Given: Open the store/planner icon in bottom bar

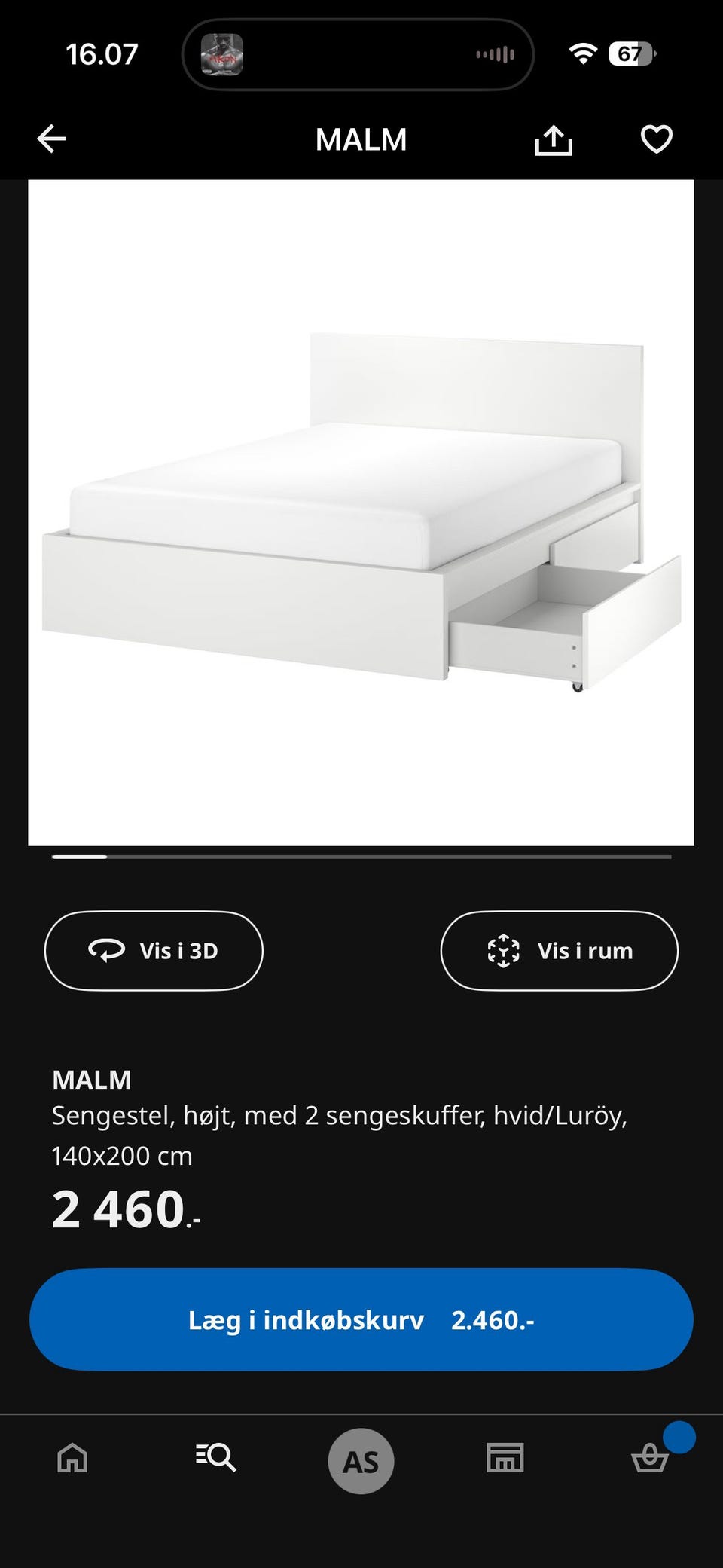Looking at the screenshot, I should coord(506,1459).
